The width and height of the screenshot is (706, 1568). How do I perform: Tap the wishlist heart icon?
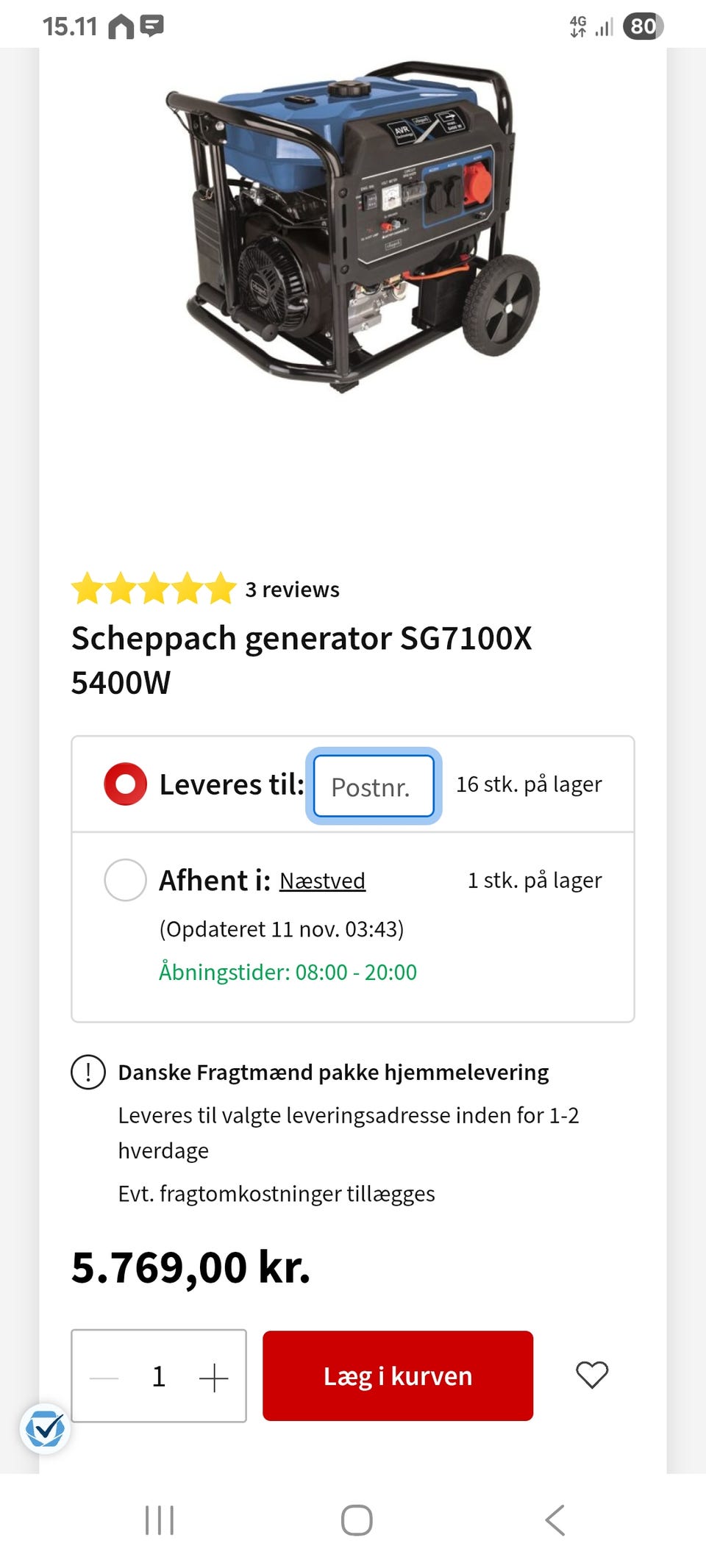coord(591,1375)
